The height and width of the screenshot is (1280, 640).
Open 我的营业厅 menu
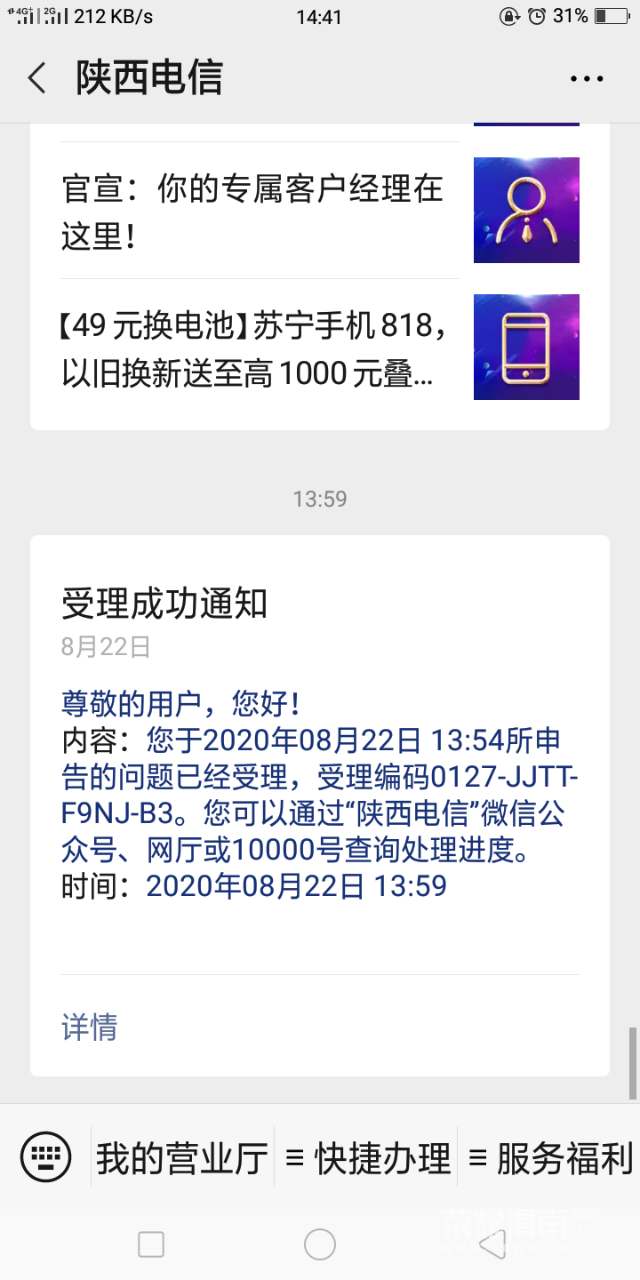coord(182,1158)
